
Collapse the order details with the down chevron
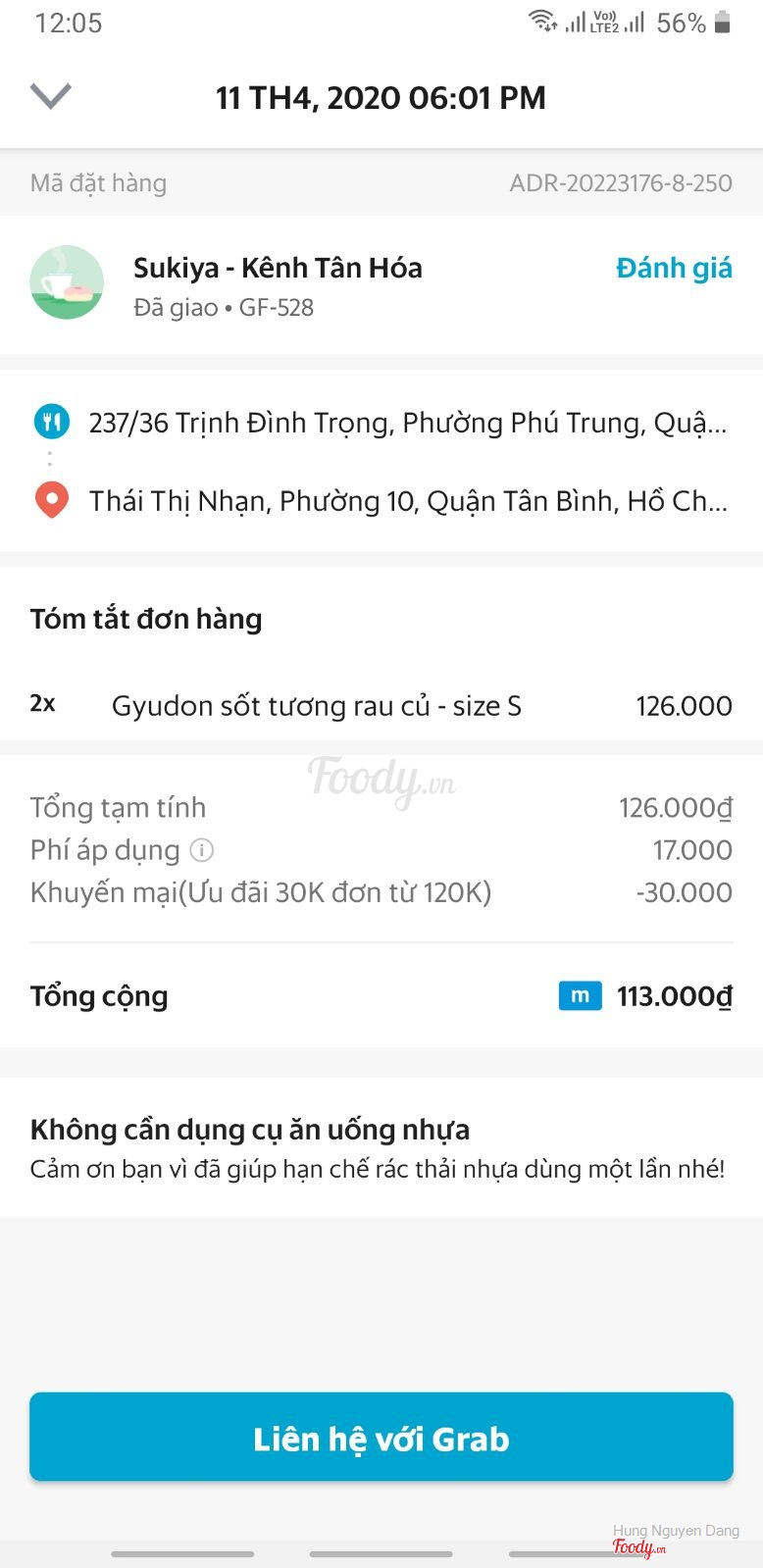click(x=51, y=96)
